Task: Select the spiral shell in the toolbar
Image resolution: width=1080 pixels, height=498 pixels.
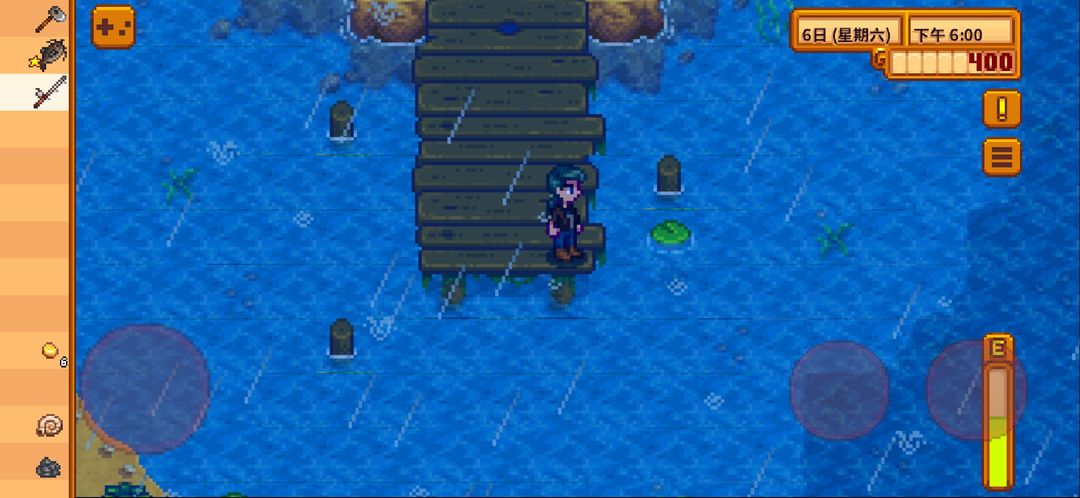Action: pos(49,427)
